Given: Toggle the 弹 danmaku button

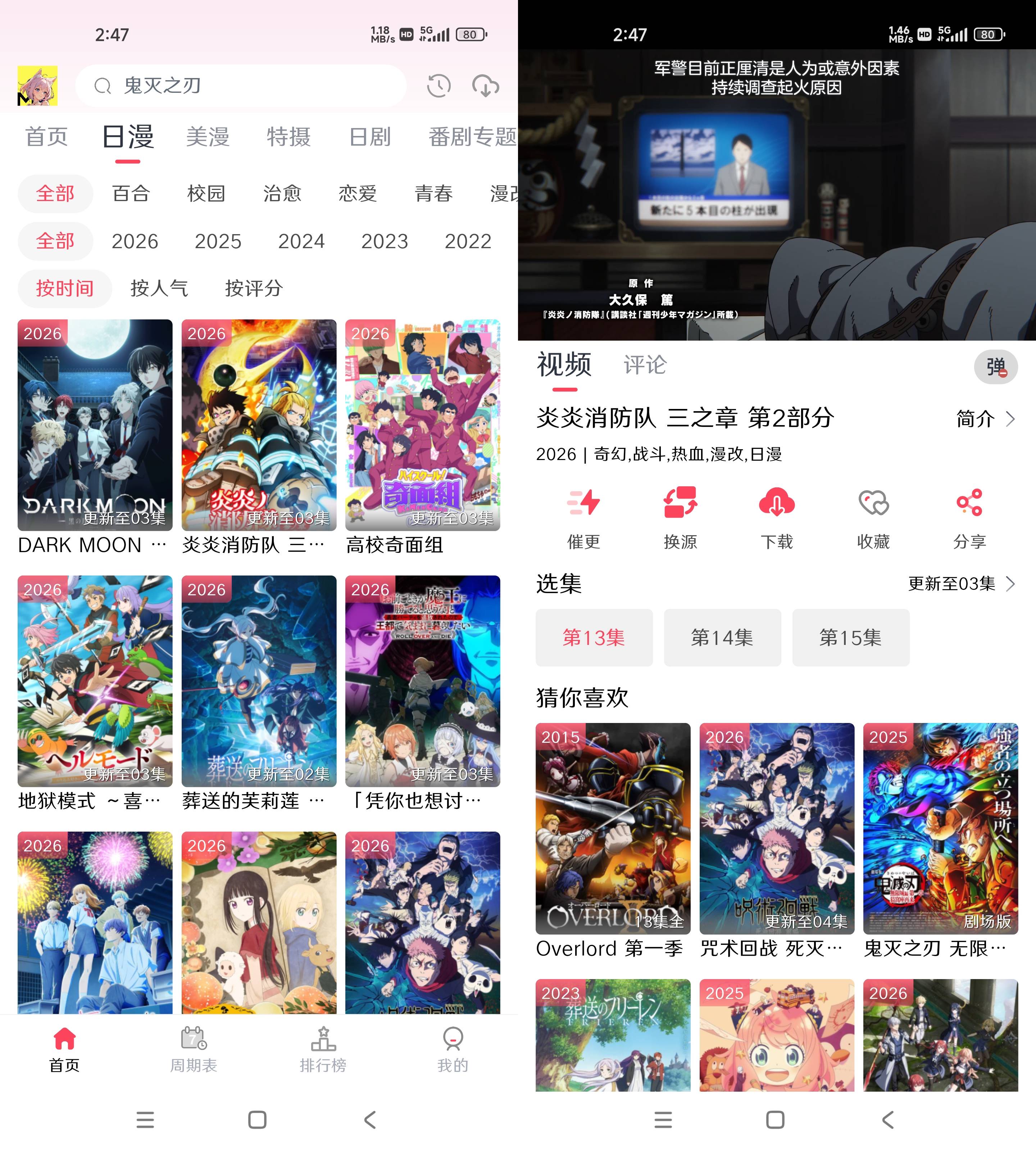Looking at the screenshot, I should 996,367.
